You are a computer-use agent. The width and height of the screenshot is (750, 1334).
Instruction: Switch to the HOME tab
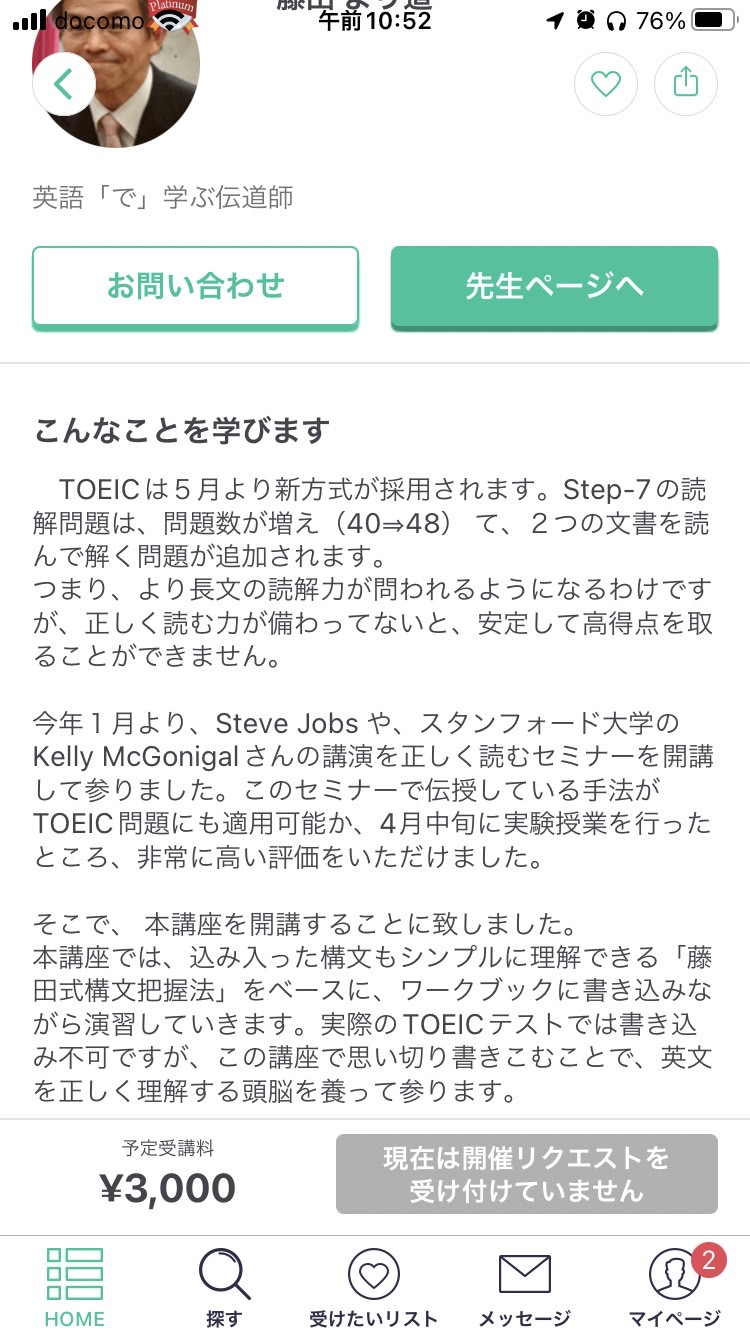(74, 1287)
